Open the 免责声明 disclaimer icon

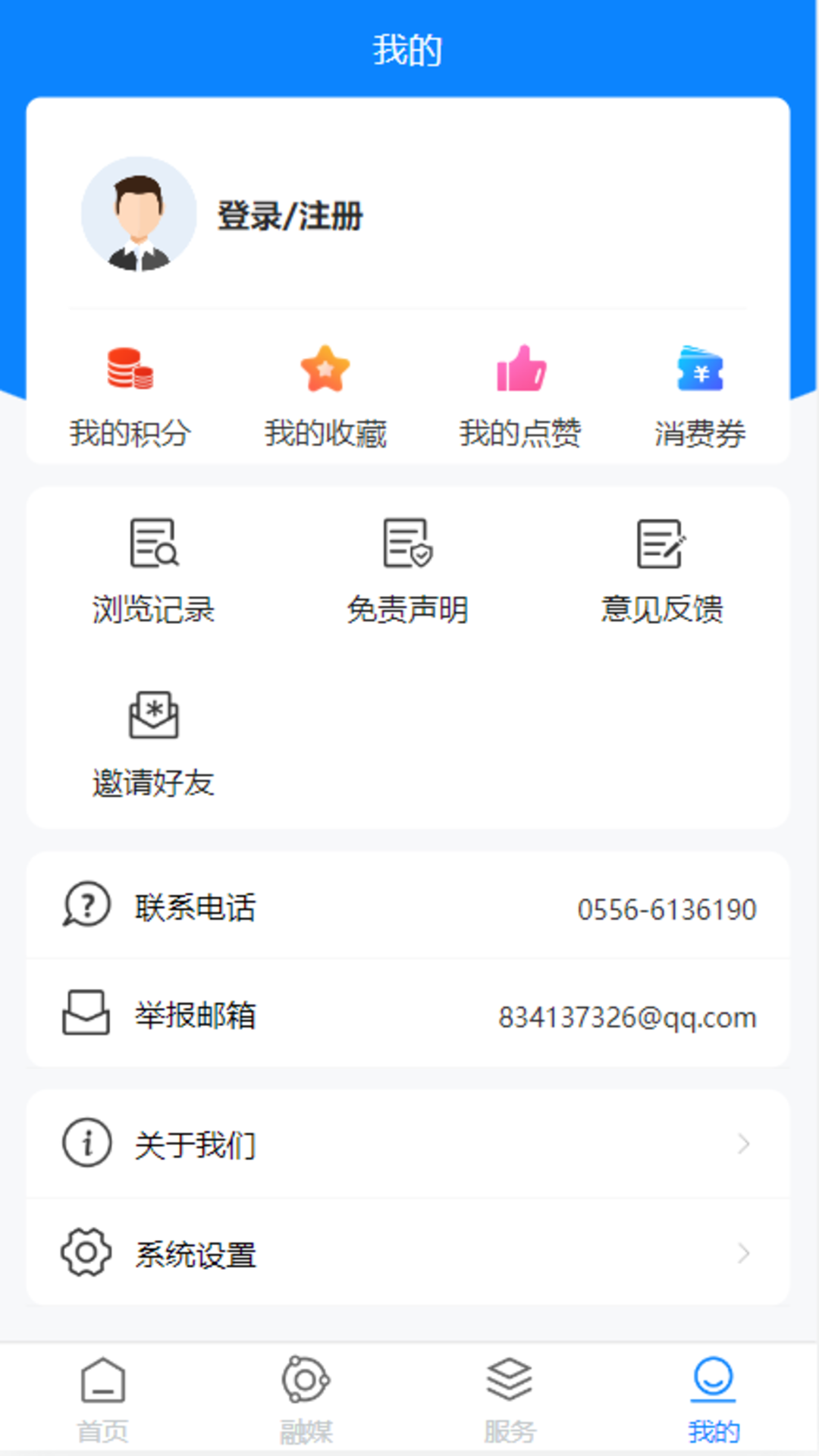407,544
